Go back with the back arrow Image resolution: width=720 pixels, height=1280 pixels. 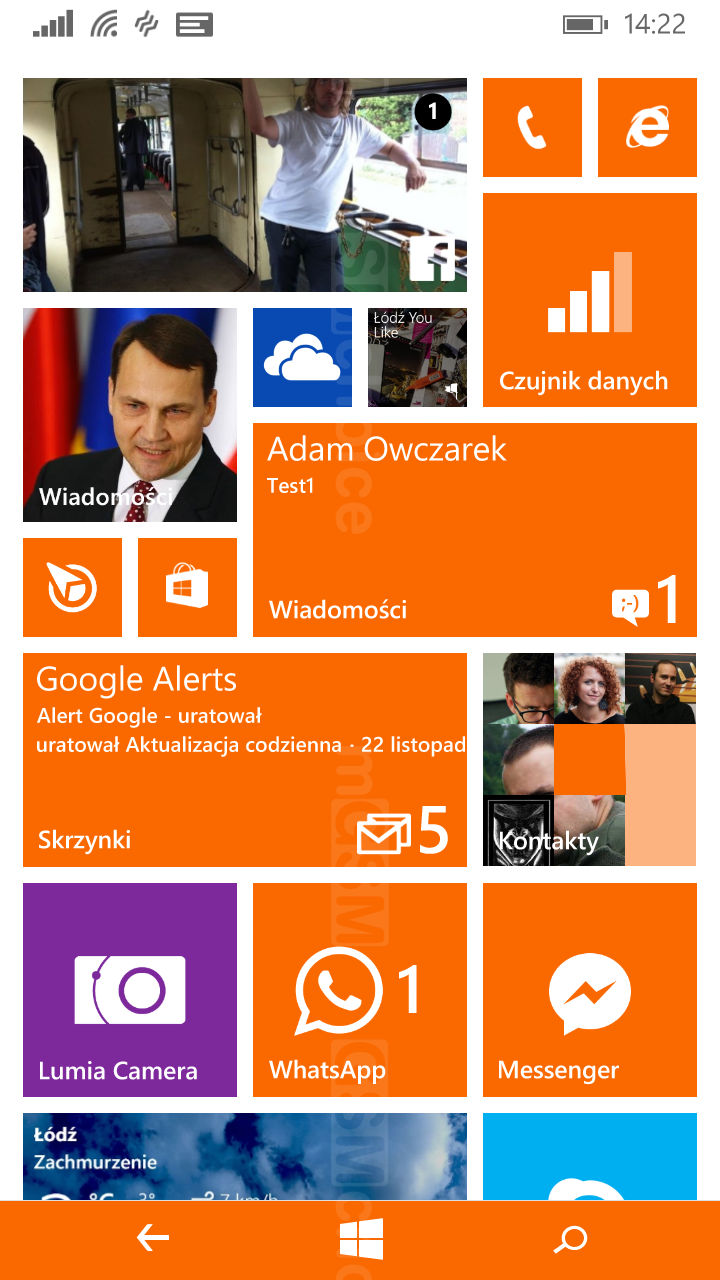[153, 1240]
